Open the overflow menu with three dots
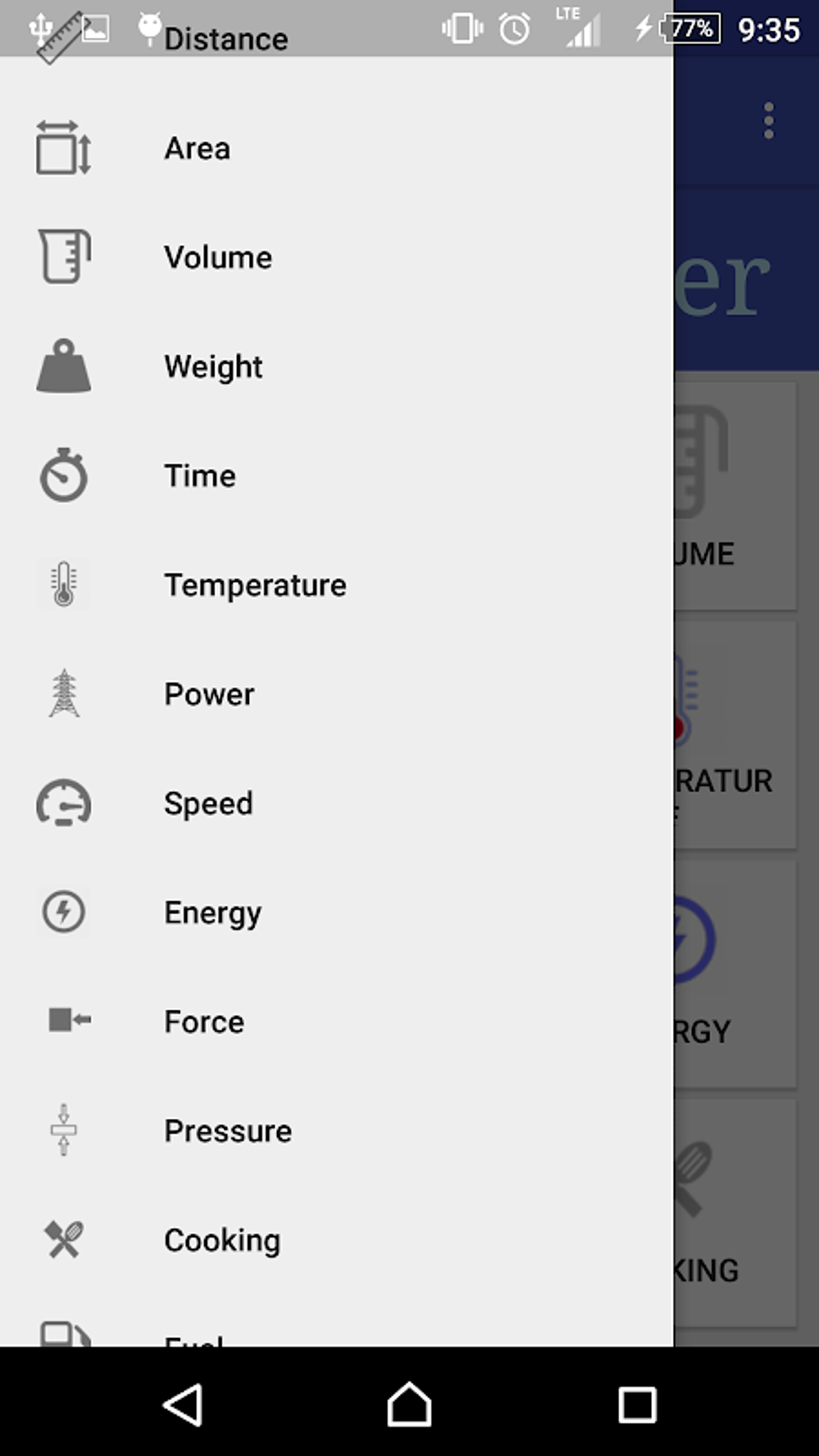The width and height of the screenshot is (819, 1456). pos(768,120)
